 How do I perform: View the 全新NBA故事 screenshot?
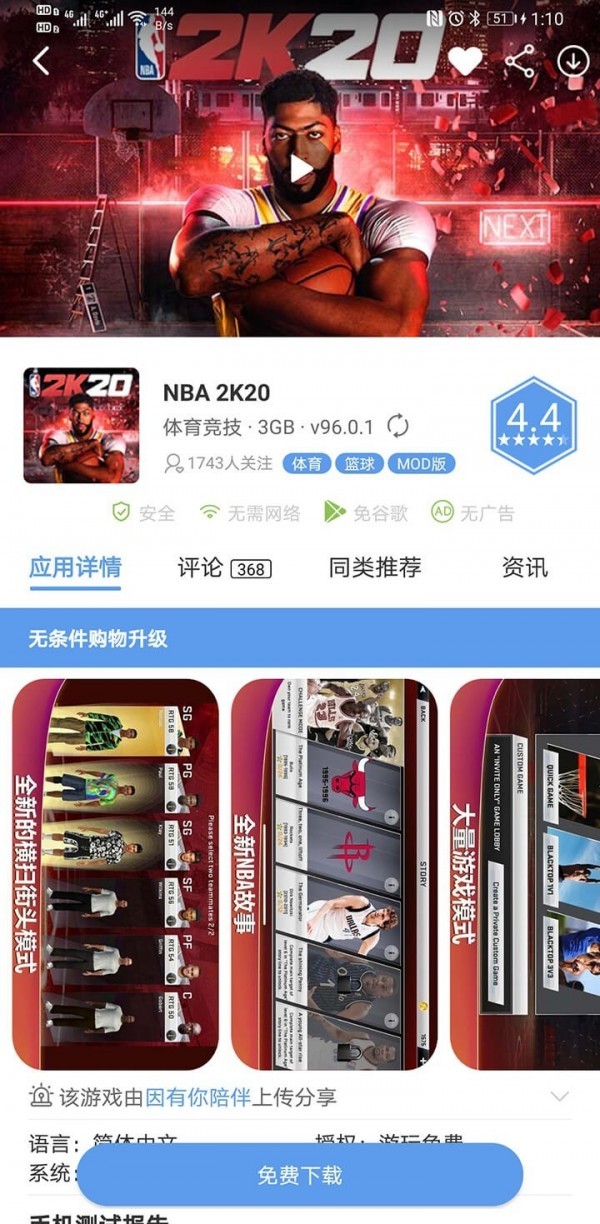[x=334, y=874]
